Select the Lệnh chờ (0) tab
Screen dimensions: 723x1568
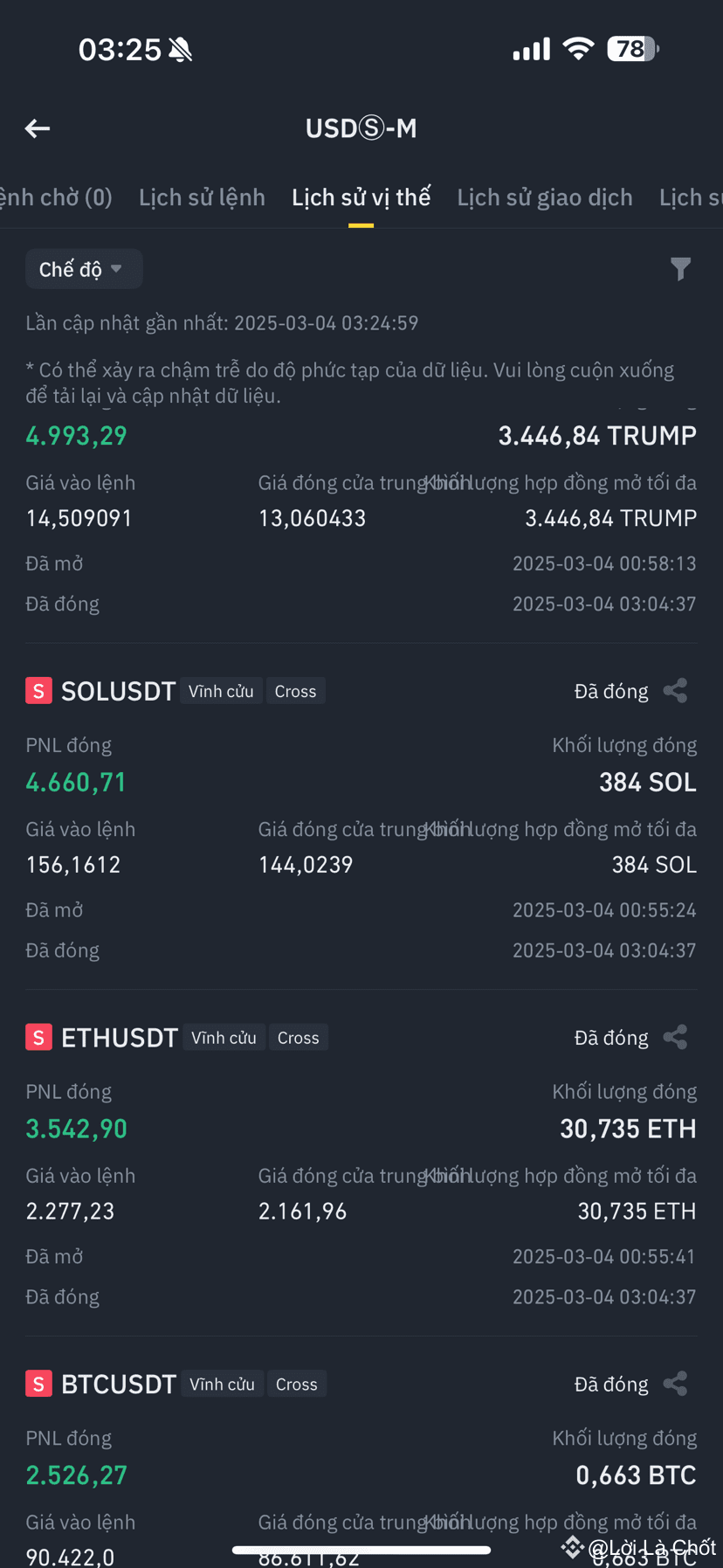(x=56, y=197)
